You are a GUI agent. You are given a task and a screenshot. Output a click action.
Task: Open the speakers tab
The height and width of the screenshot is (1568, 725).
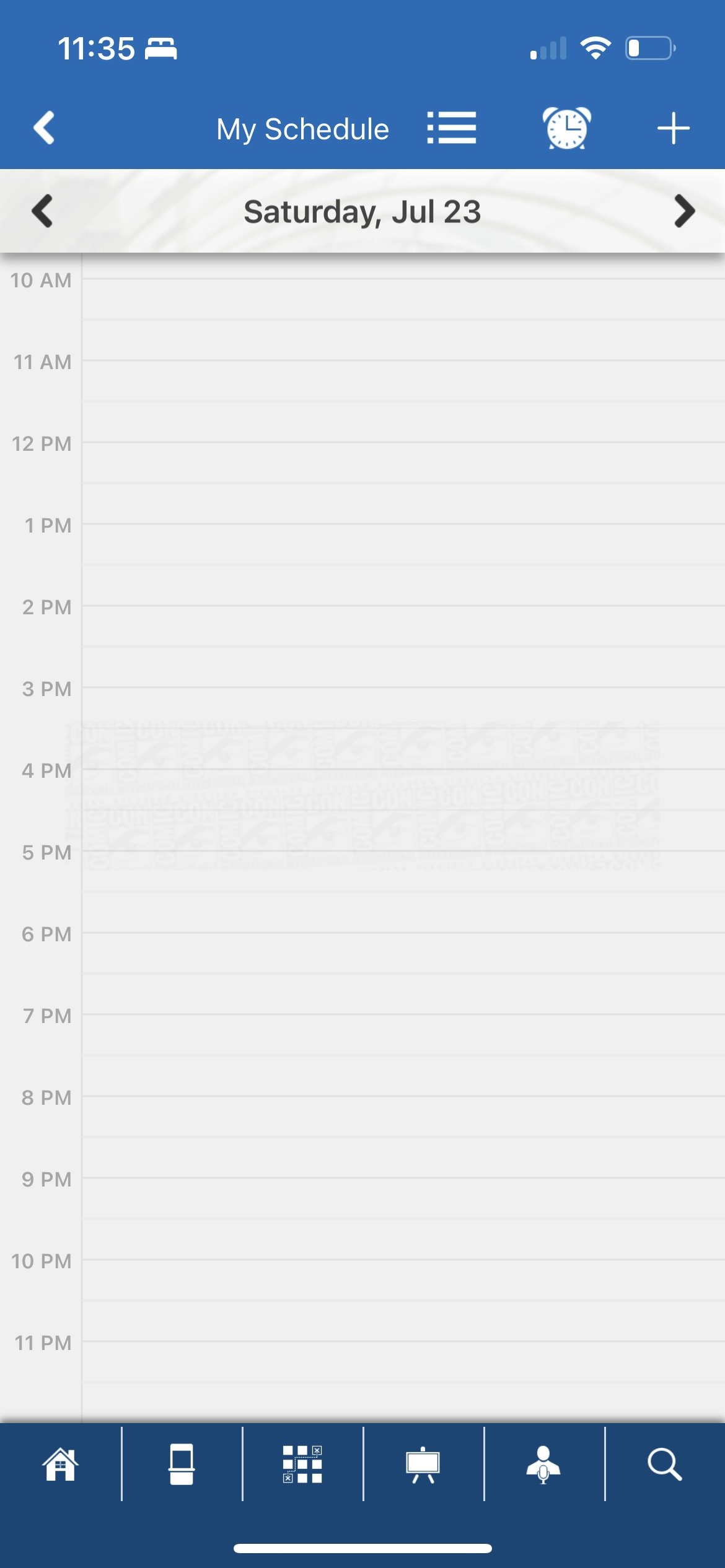[543, 1464]
